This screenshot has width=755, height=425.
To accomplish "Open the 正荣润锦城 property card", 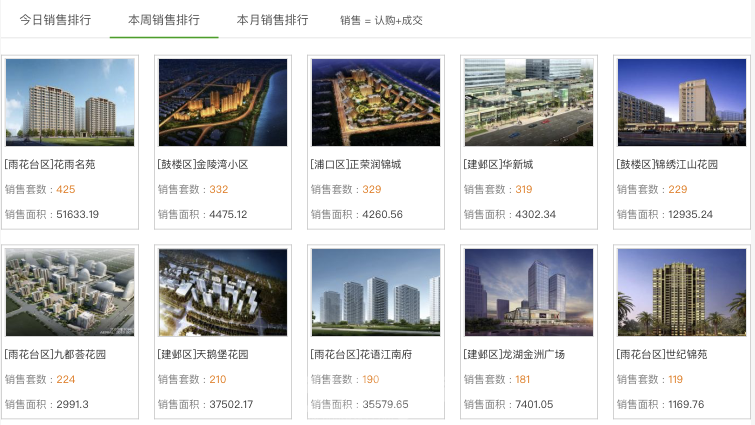I will click(376, 103).
